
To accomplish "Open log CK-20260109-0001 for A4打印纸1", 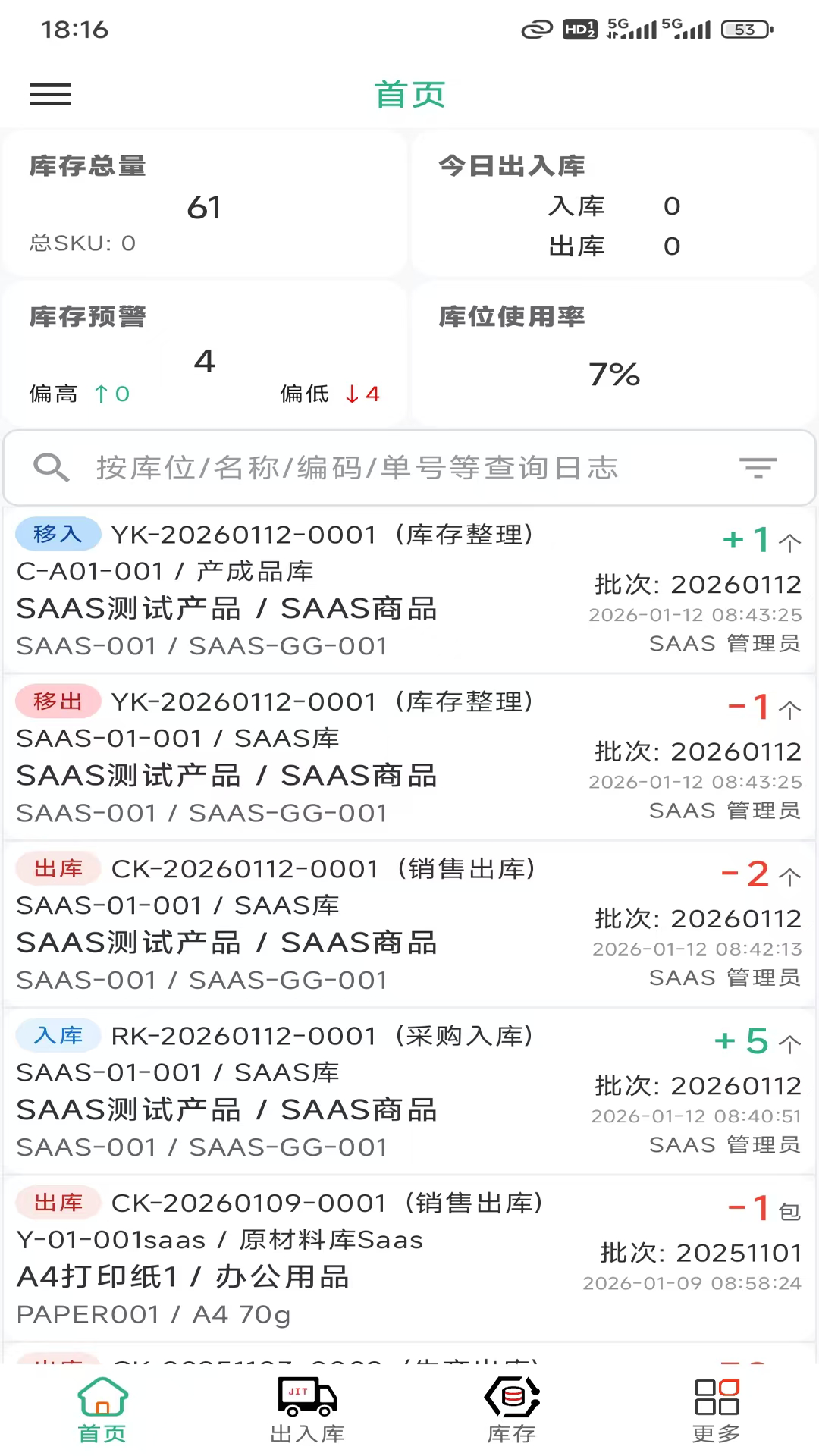I will coord(409,1258).
